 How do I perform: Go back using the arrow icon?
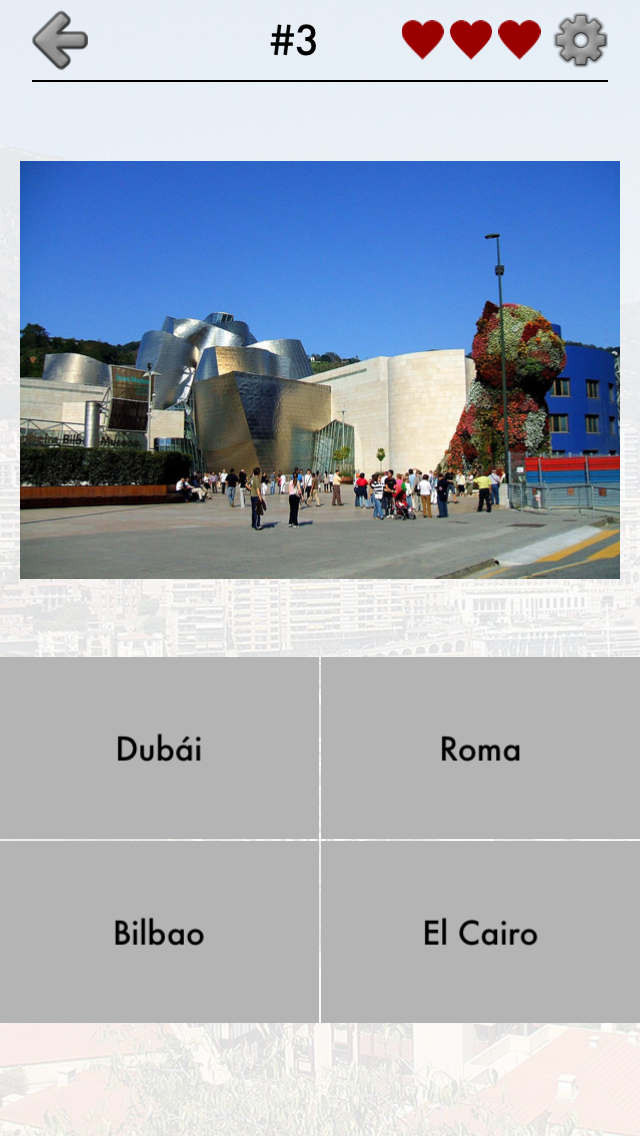pyautogui.click(x=60, y=40)
